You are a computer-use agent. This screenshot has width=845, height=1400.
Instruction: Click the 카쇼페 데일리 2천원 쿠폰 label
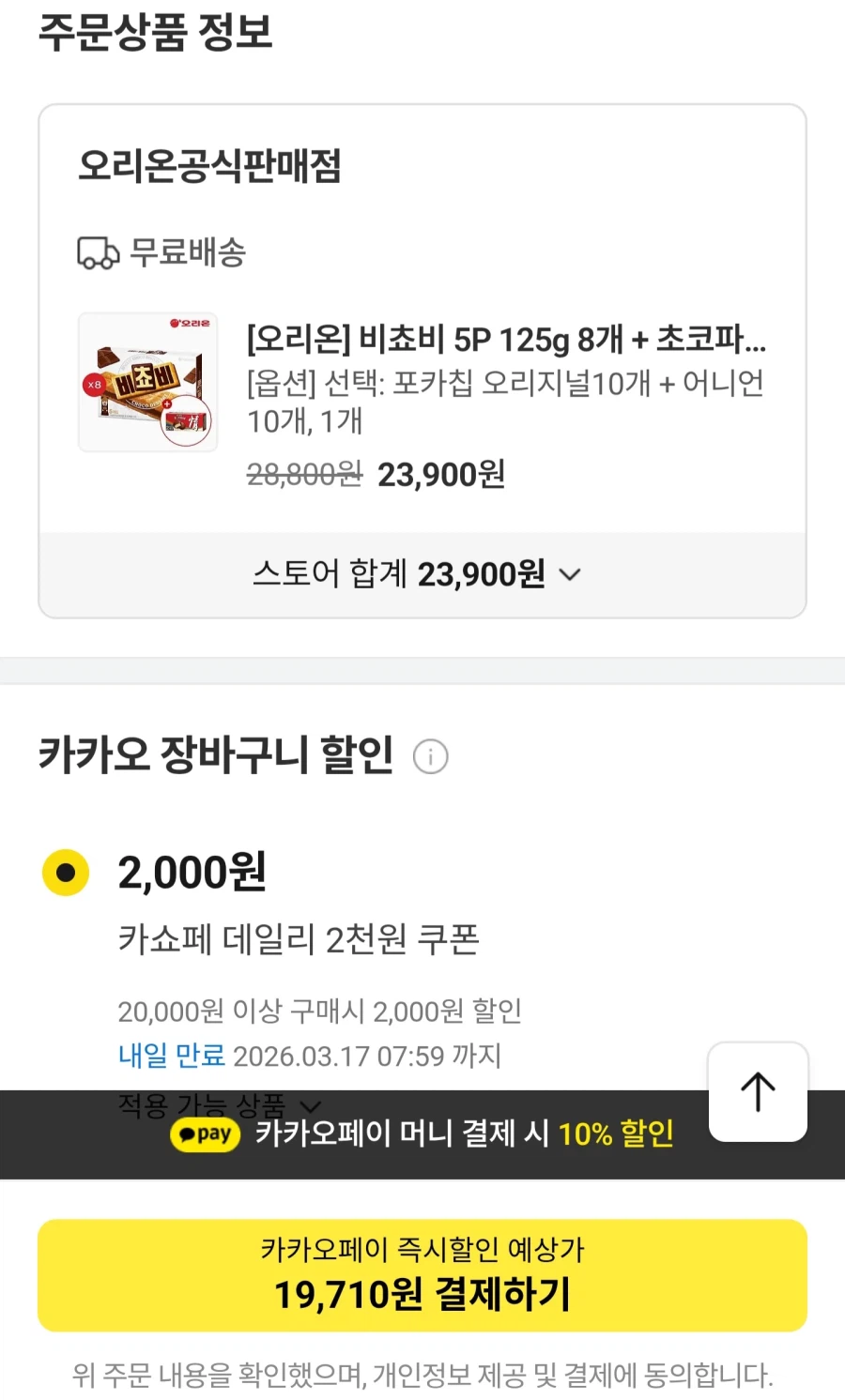pos(300,941)
